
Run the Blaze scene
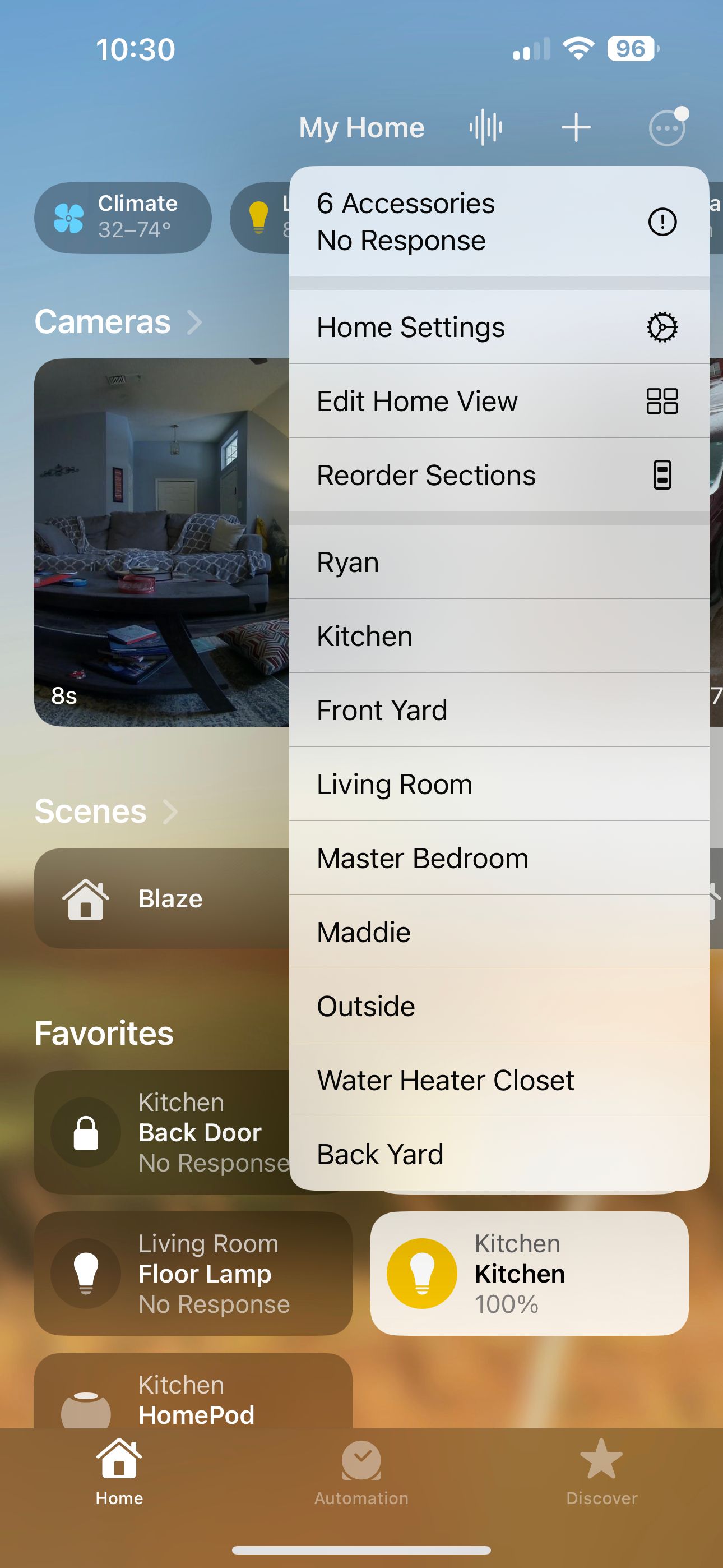(x=169, y=898)
